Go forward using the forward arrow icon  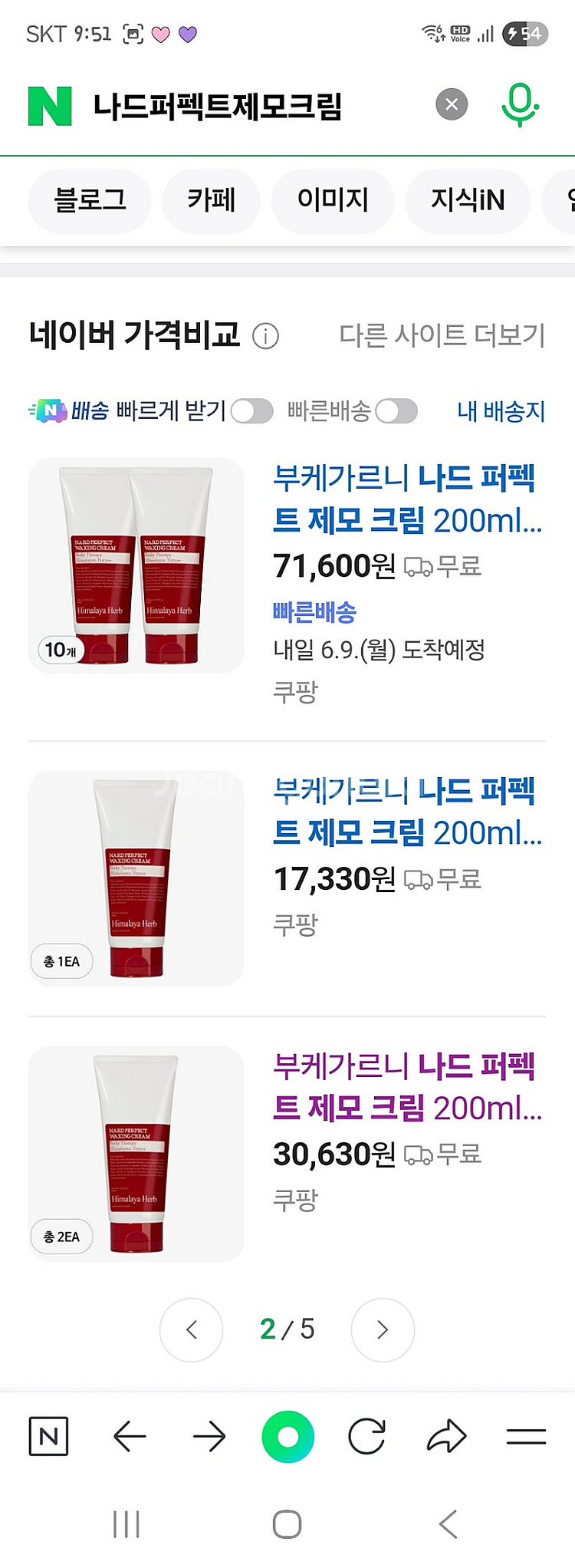(x=209, y=1436)
